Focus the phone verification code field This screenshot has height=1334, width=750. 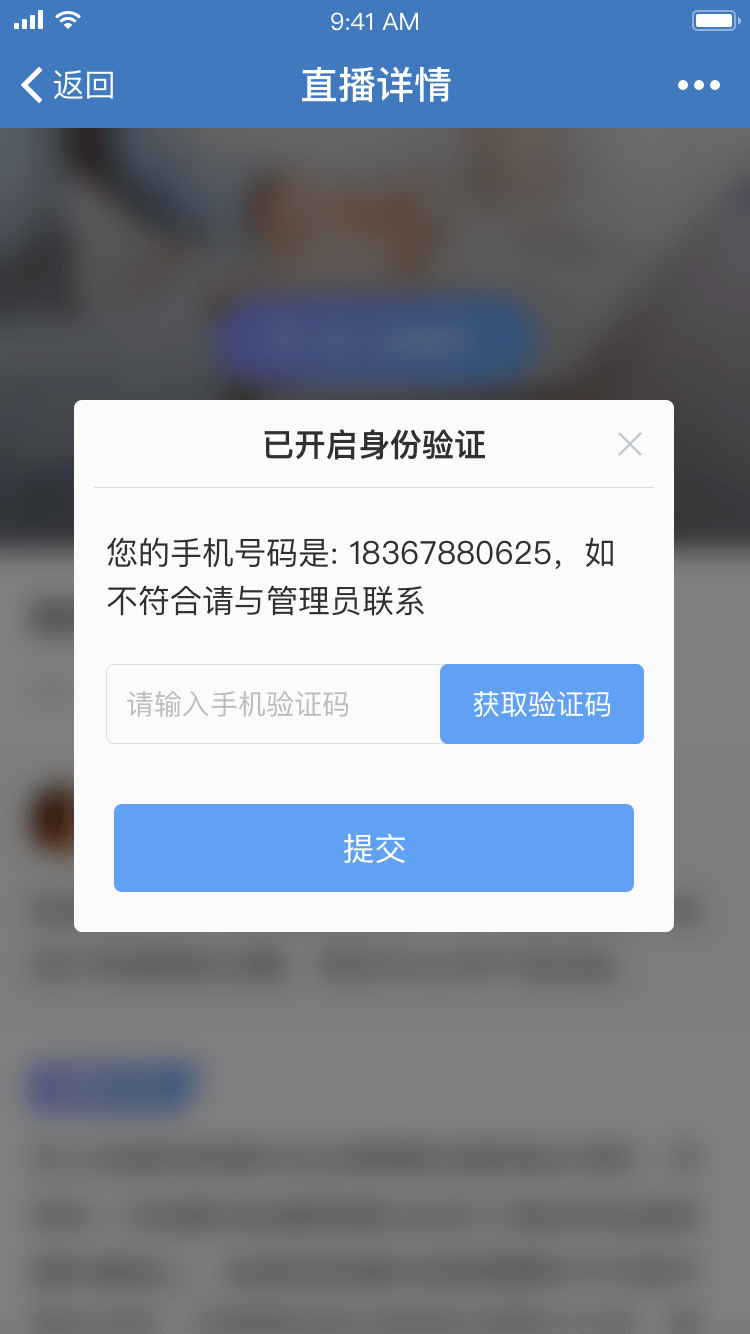(273, 704)
